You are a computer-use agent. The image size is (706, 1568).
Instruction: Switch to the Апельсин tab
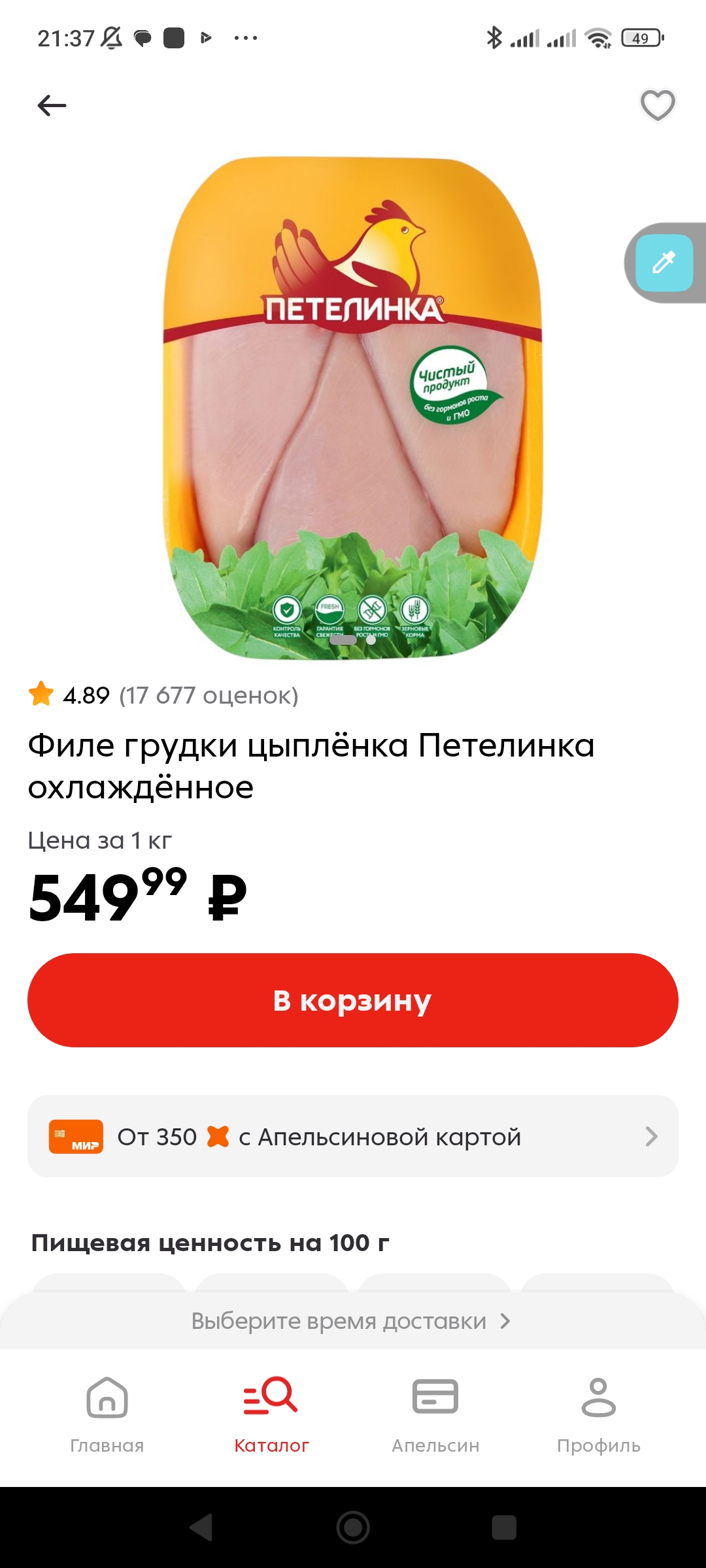pyautogui.click(x=435, y=1414)
